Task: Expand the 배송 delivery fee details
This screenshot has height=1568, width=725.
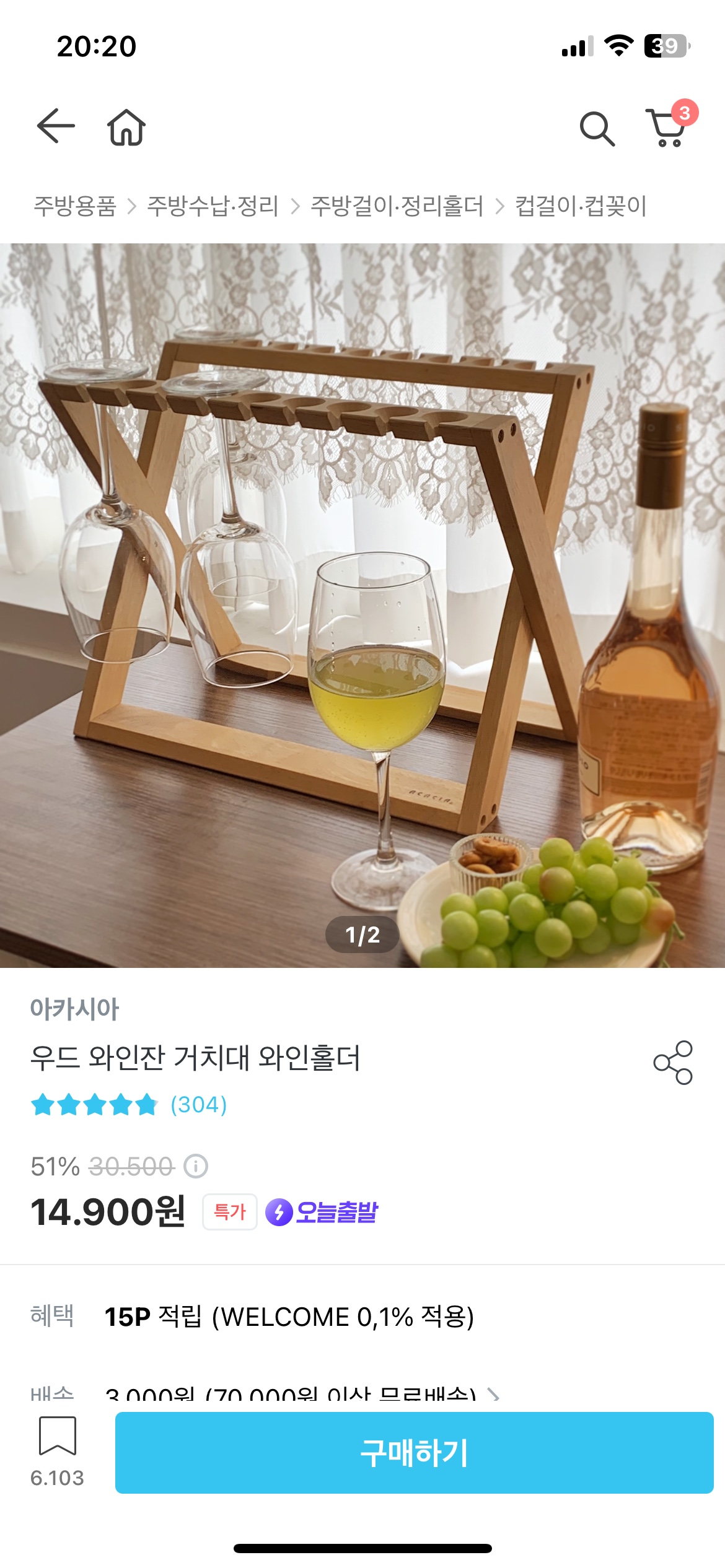Action: tap(493, 1394)
